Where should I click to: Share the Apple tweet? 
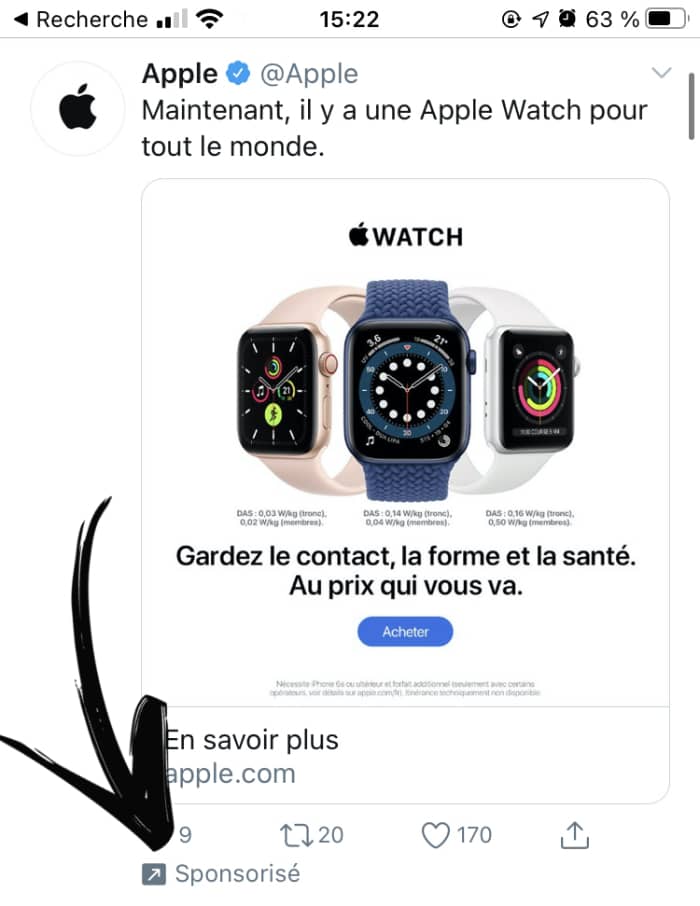click(575, 834)
